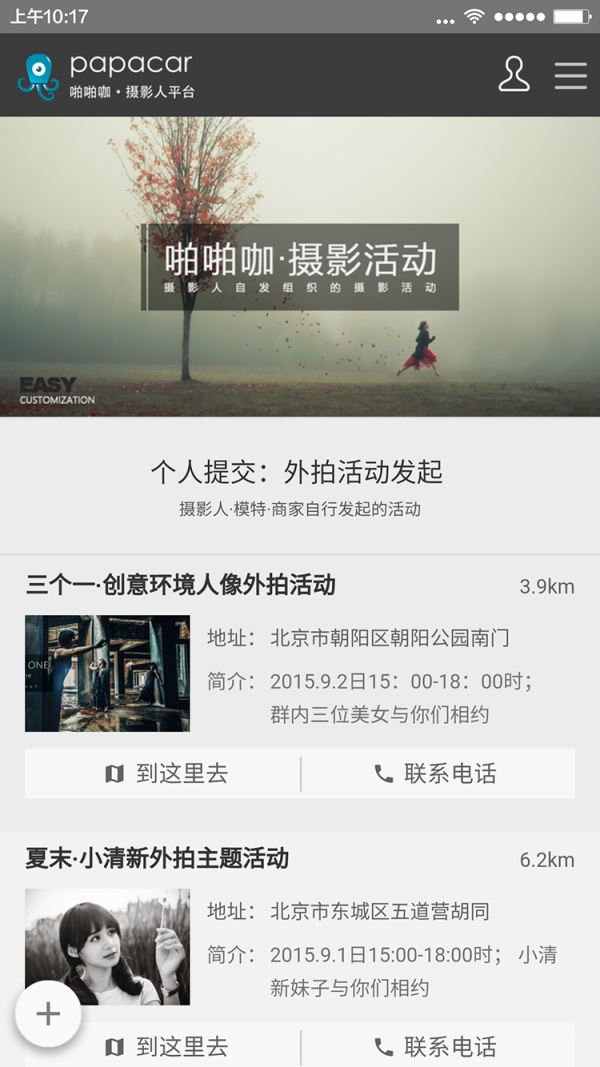The height and width of the screenshot is (1067, 600).
Task: Tap 到这里去 for 夏末 event
Action: (164, 1046)
